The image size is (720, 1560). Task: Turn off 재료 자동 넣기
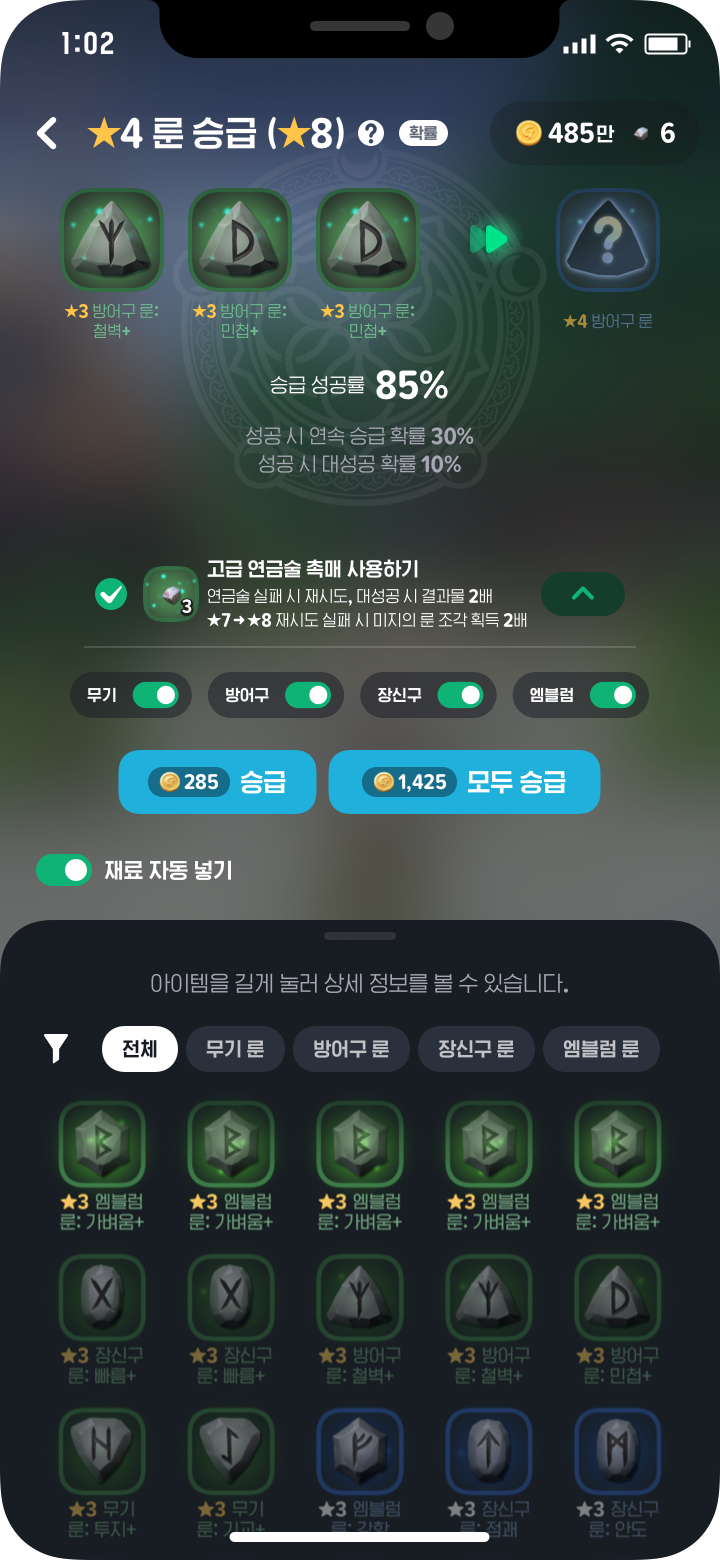tap(65, 870)
